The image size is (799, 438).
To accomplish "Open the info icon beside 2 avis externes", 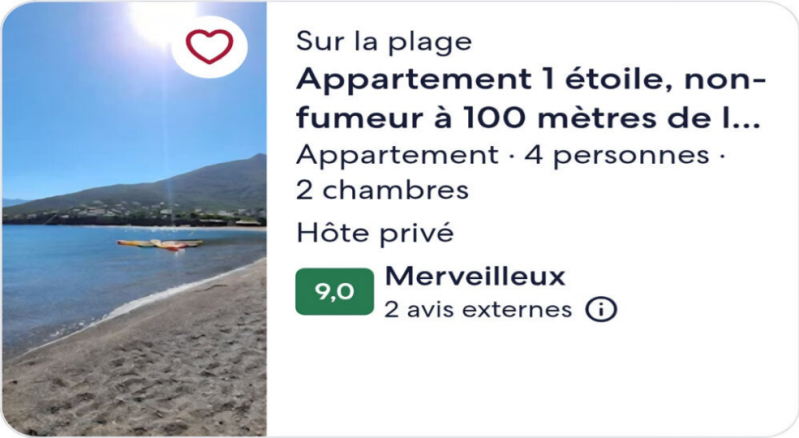I will 601,309.
